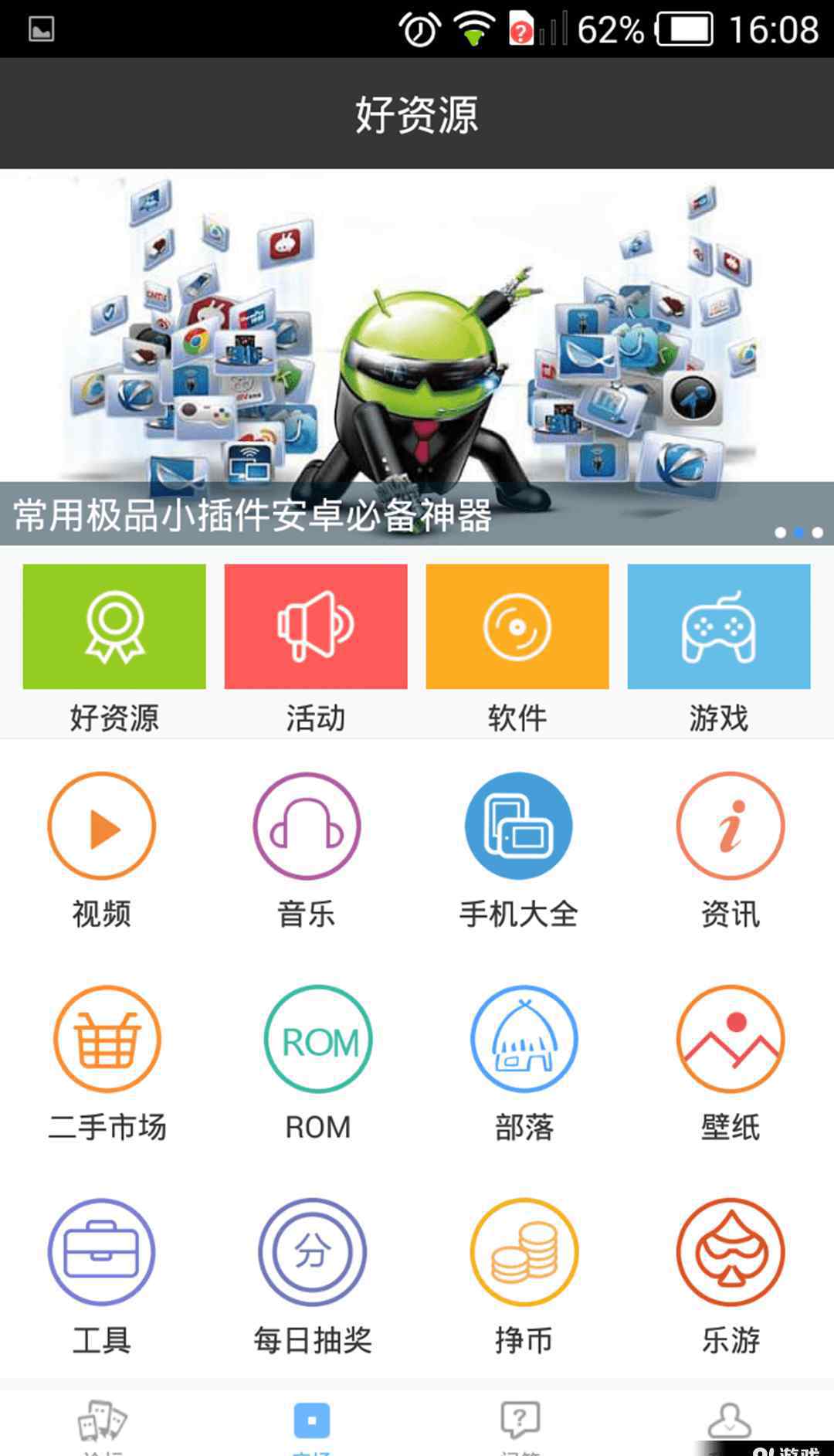Image resolution: width=834 pixels, height=1456 pixels.
Task: Browse the ROM section
Action: pyautogui.click(x=317, y=1040)
